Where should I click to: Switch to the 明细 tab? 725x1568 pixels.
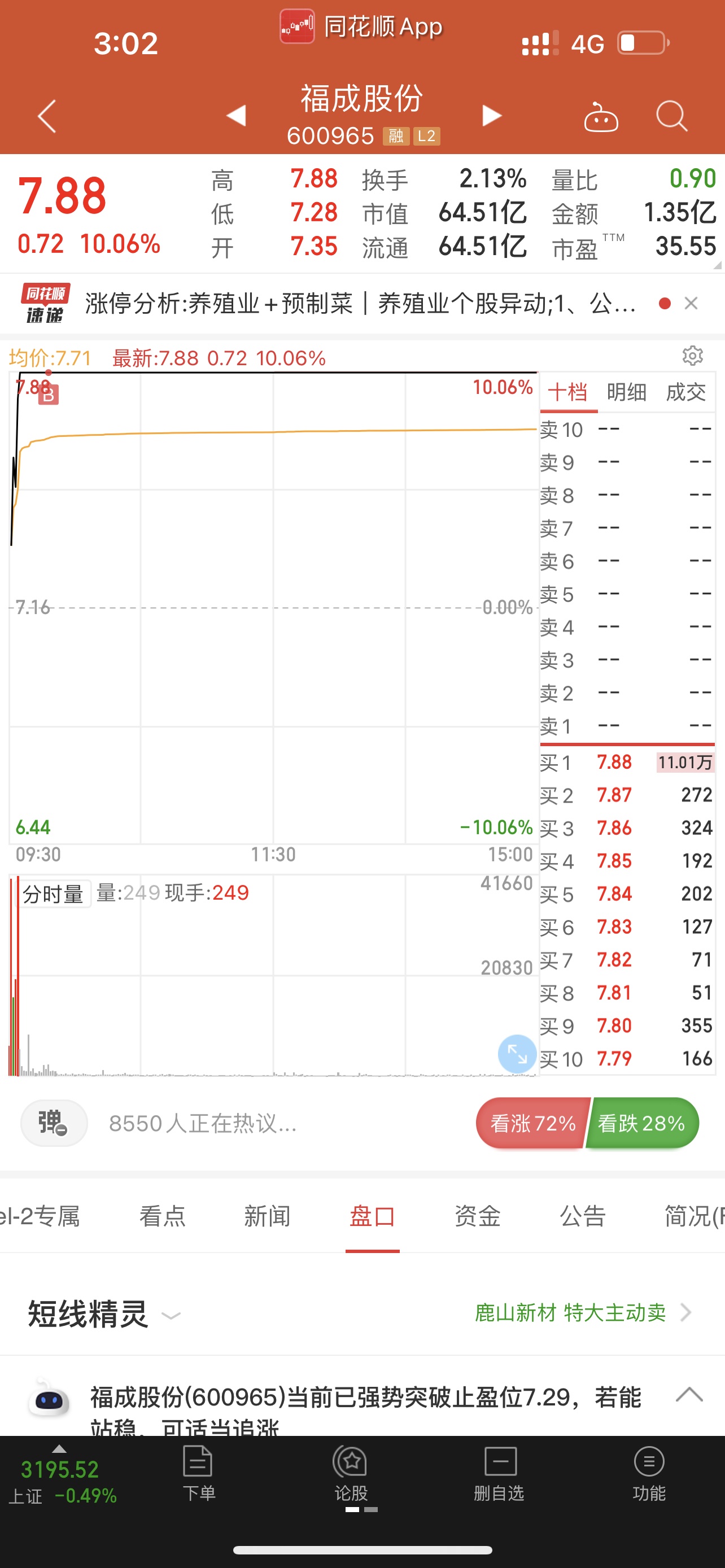(626, 392)
